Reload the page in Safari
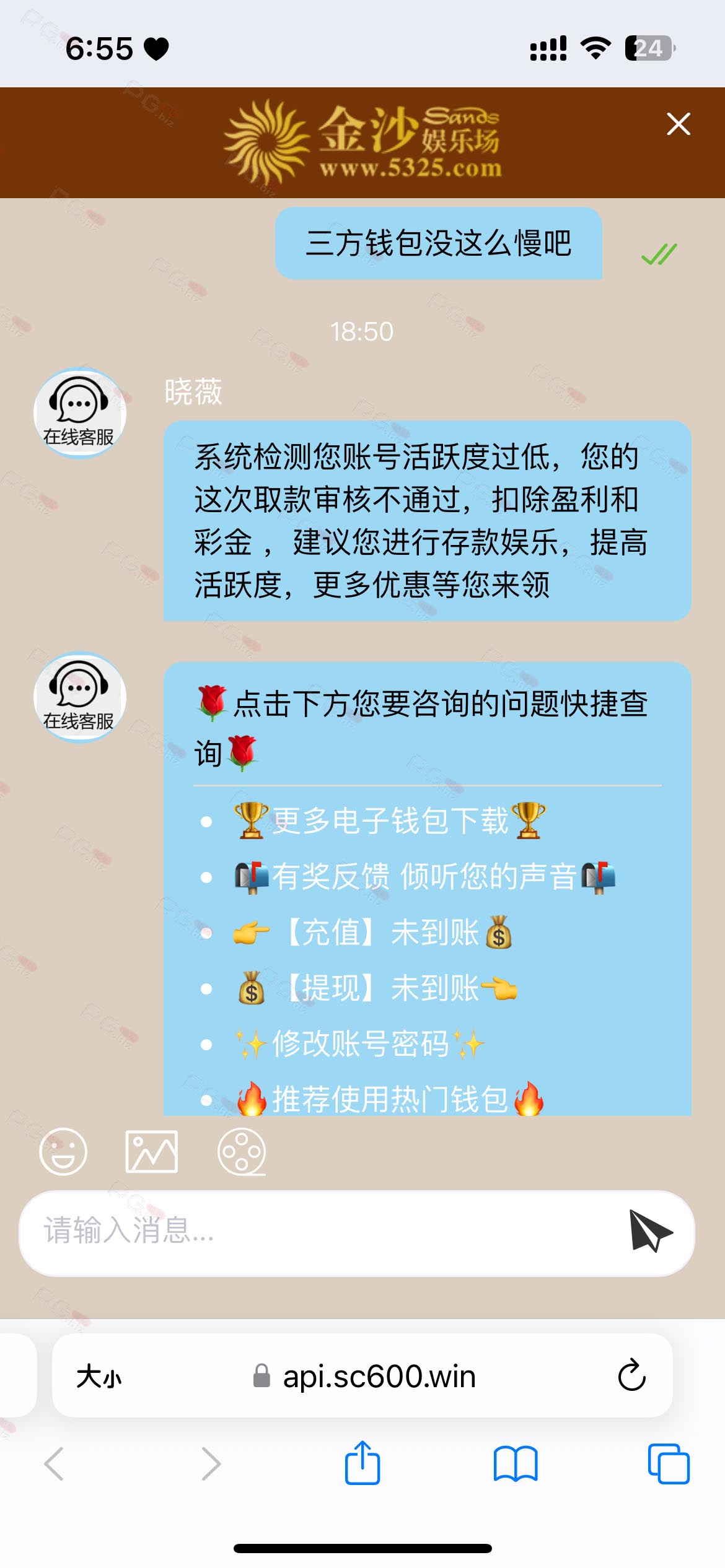 click(631, 1375)
